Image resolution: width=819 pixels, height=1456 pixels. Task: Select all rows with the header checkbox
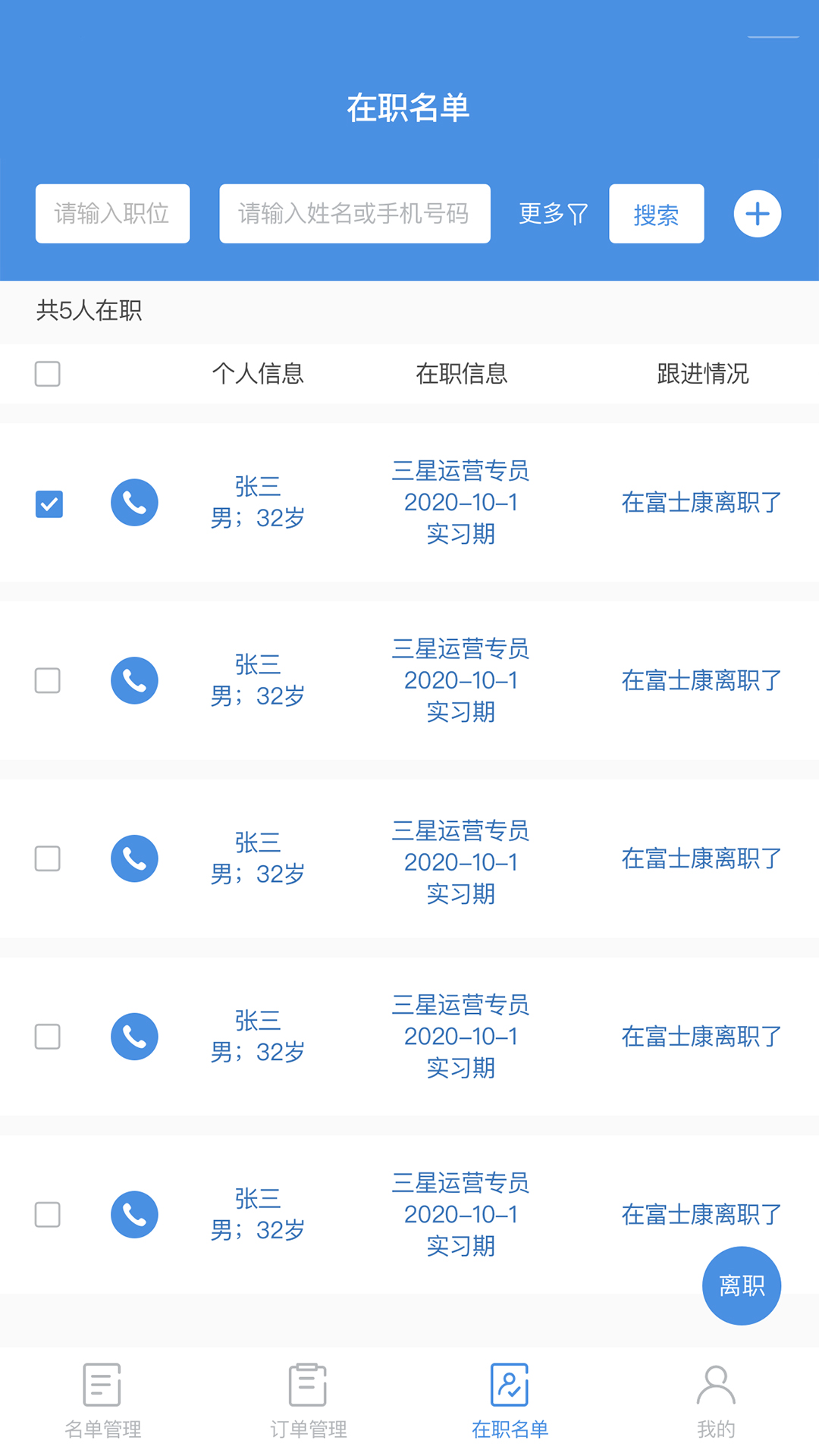[48, 374]
